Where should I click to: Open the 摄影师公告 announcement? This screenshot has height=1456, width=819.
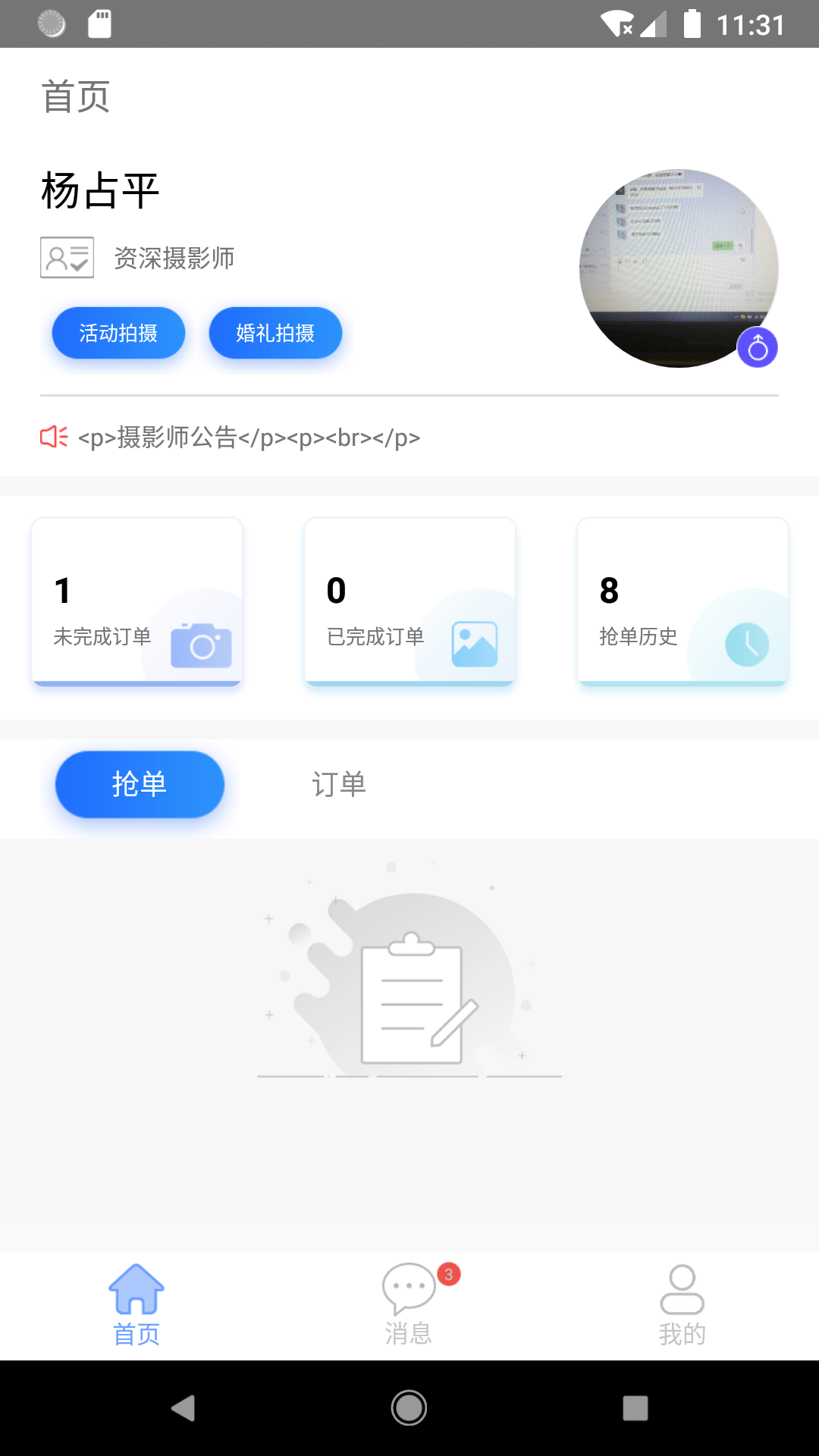tap(249, 438)
